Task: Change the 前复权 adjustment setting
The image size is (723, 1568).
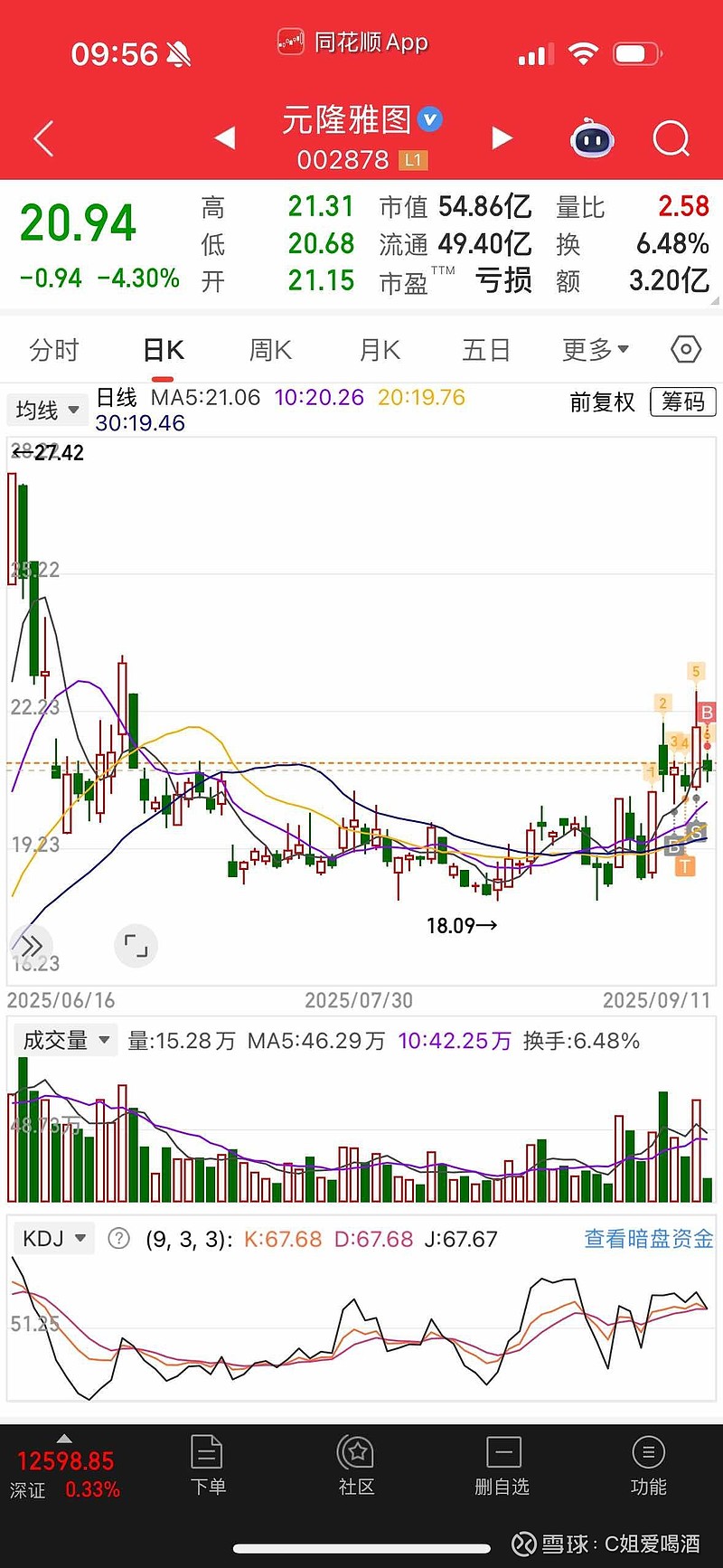Action: [x=602, y=402]
